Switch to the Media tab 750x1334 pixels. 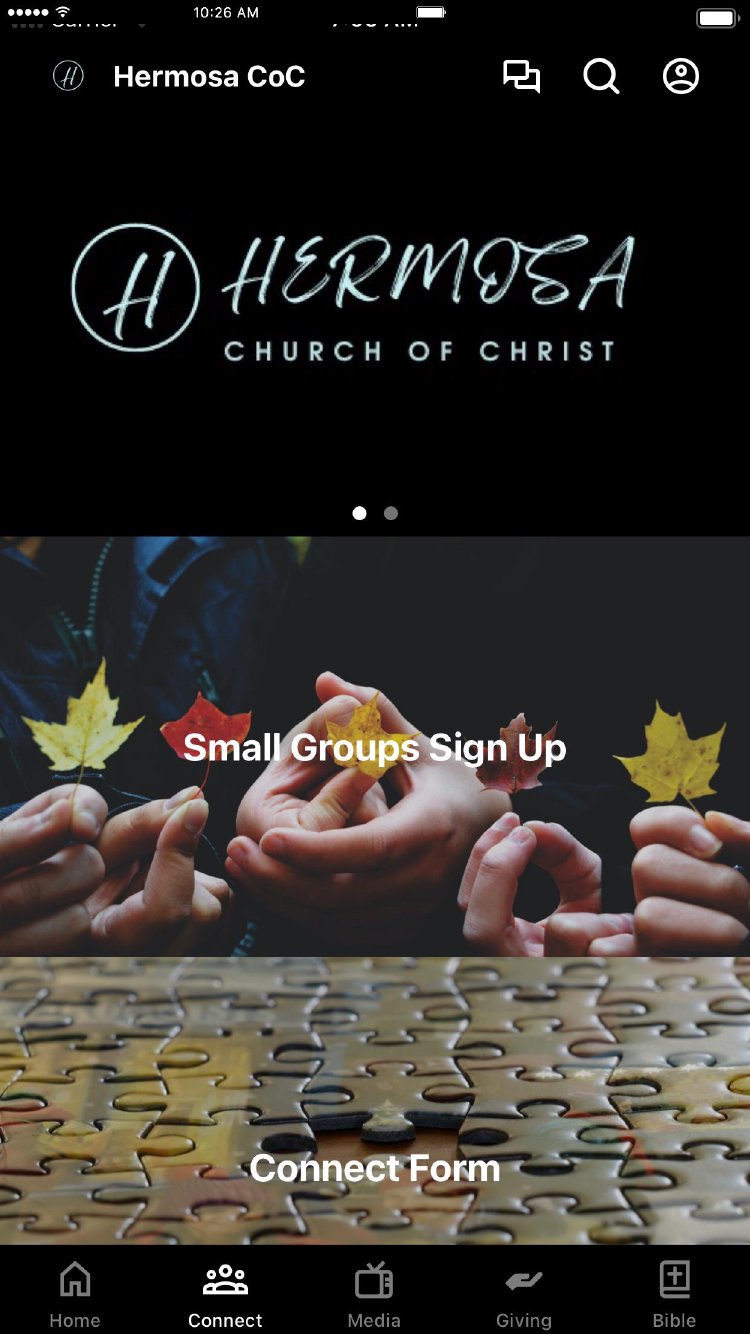pyautogui.click(x=374, y=1294)
